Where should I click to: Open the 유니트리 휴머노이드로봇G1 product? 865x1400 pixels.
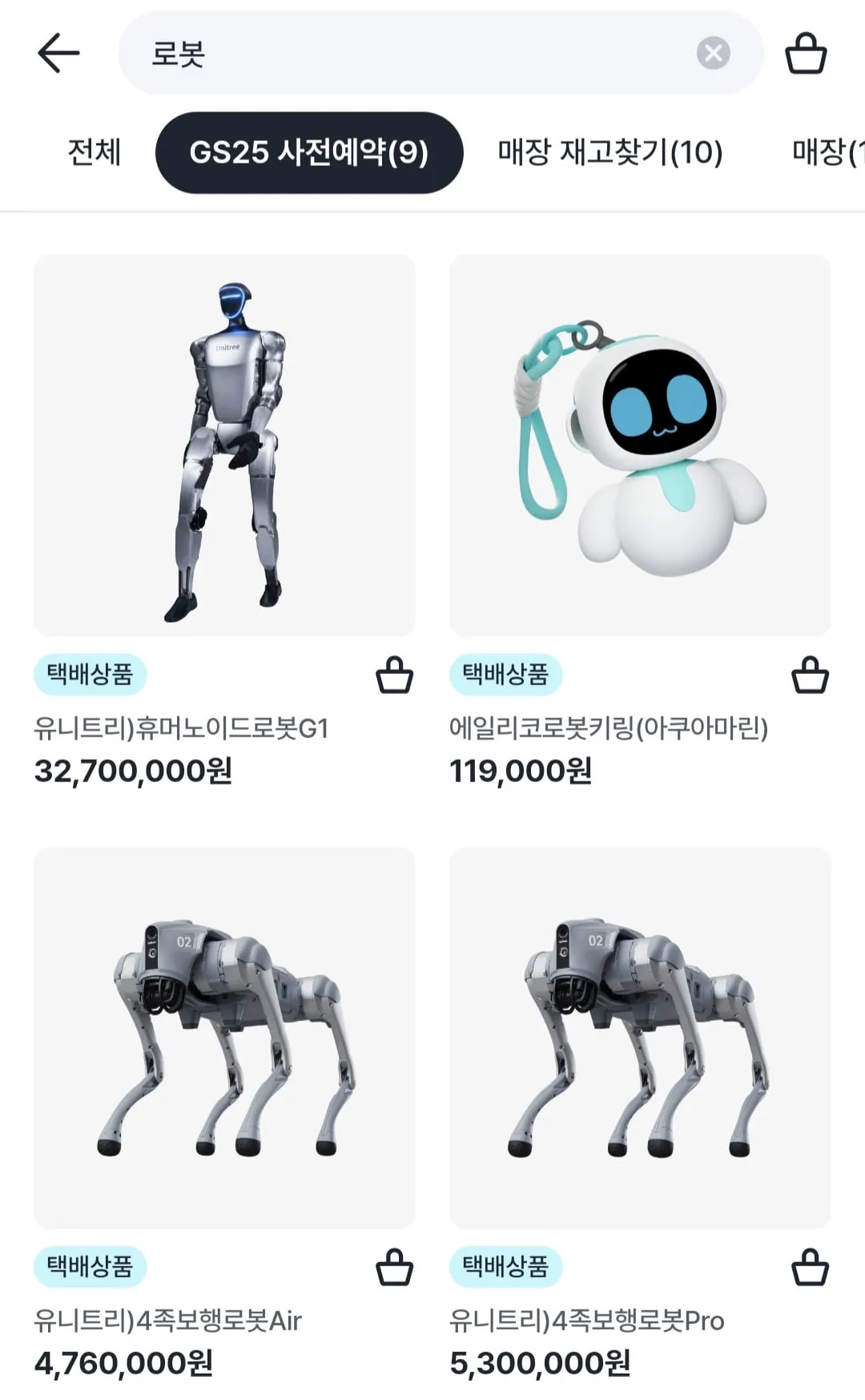click(224, 446)
